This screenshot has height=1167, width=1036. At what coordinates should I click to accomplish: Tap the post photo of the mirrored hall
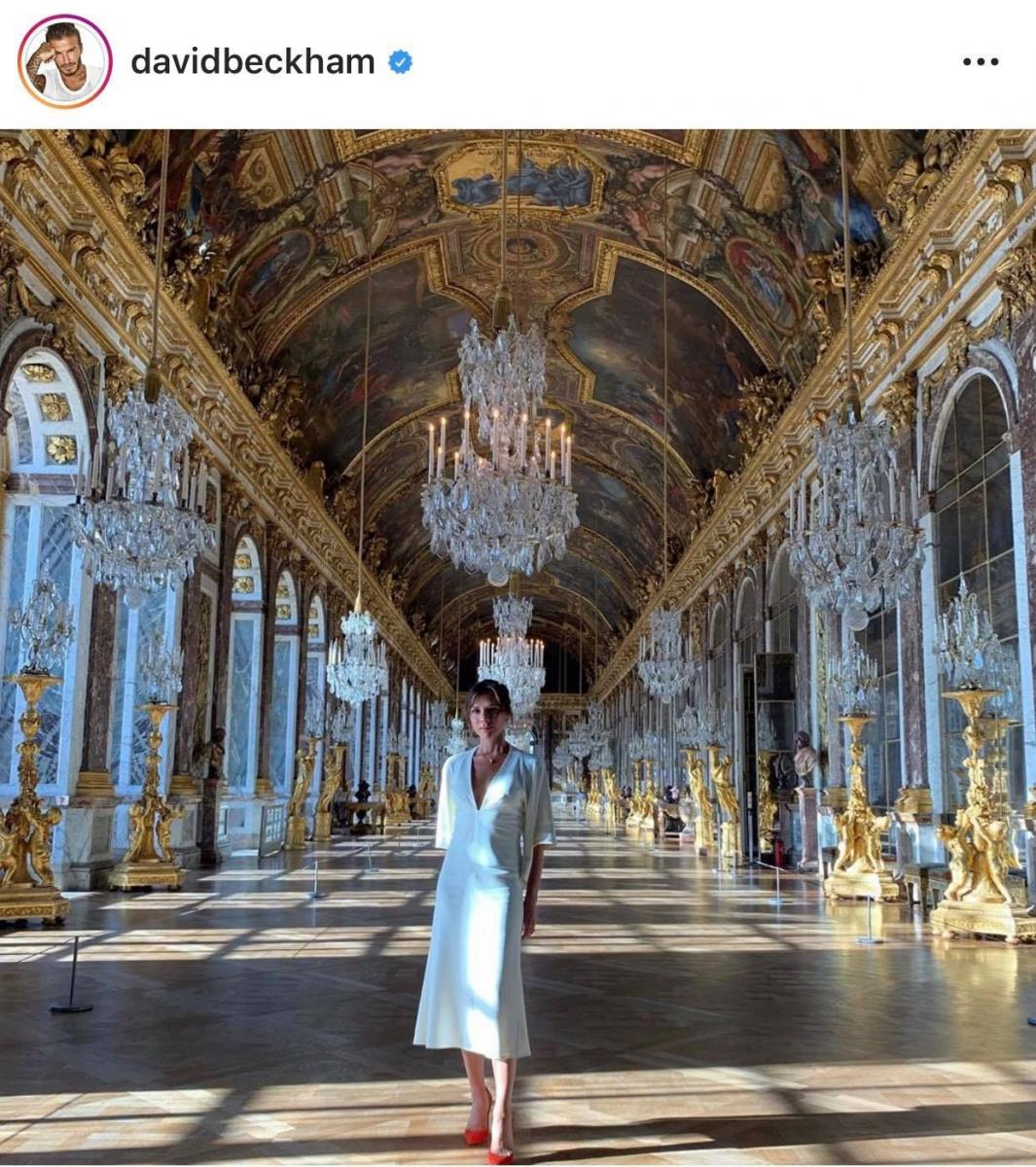click(518, 647)
